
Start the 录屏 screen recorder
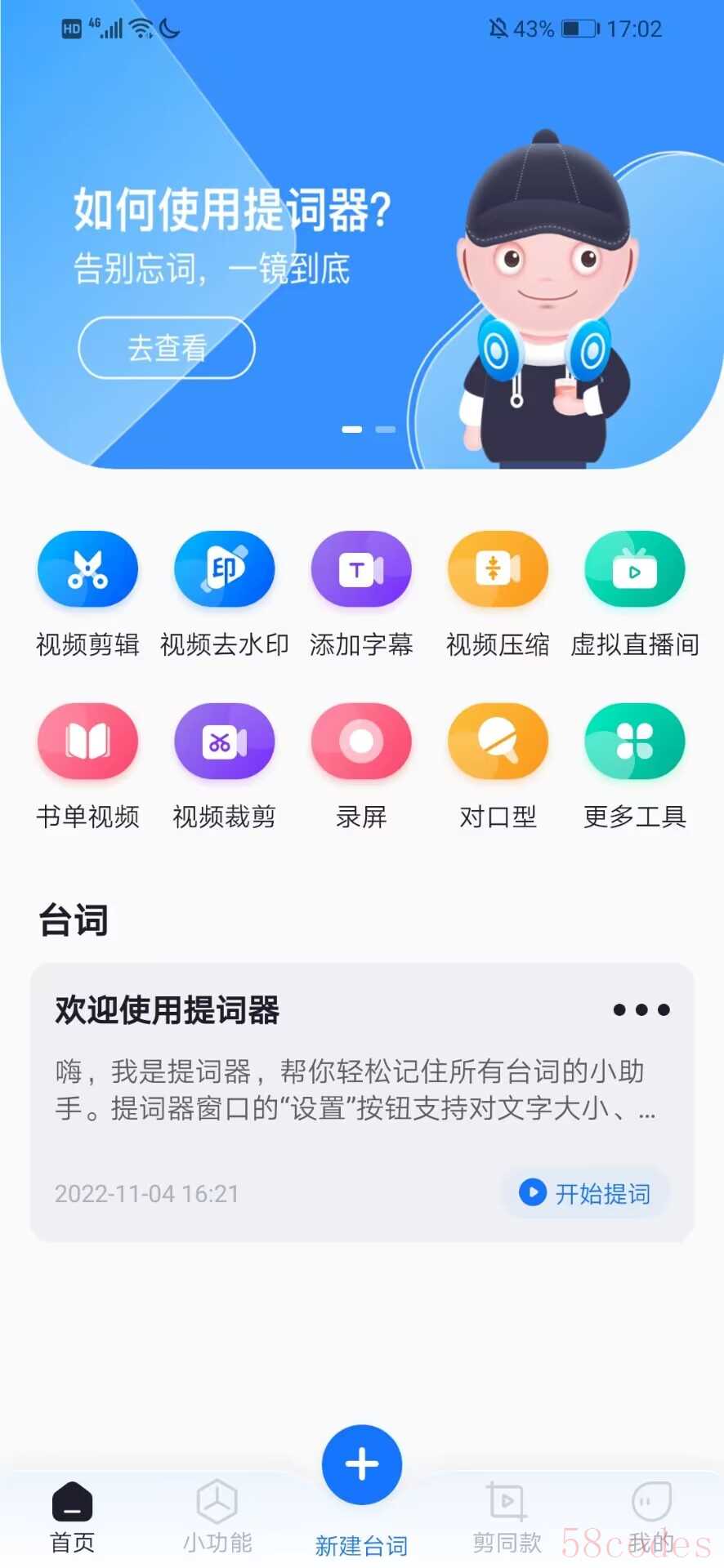pyautogui.click(x=361, y=742)
